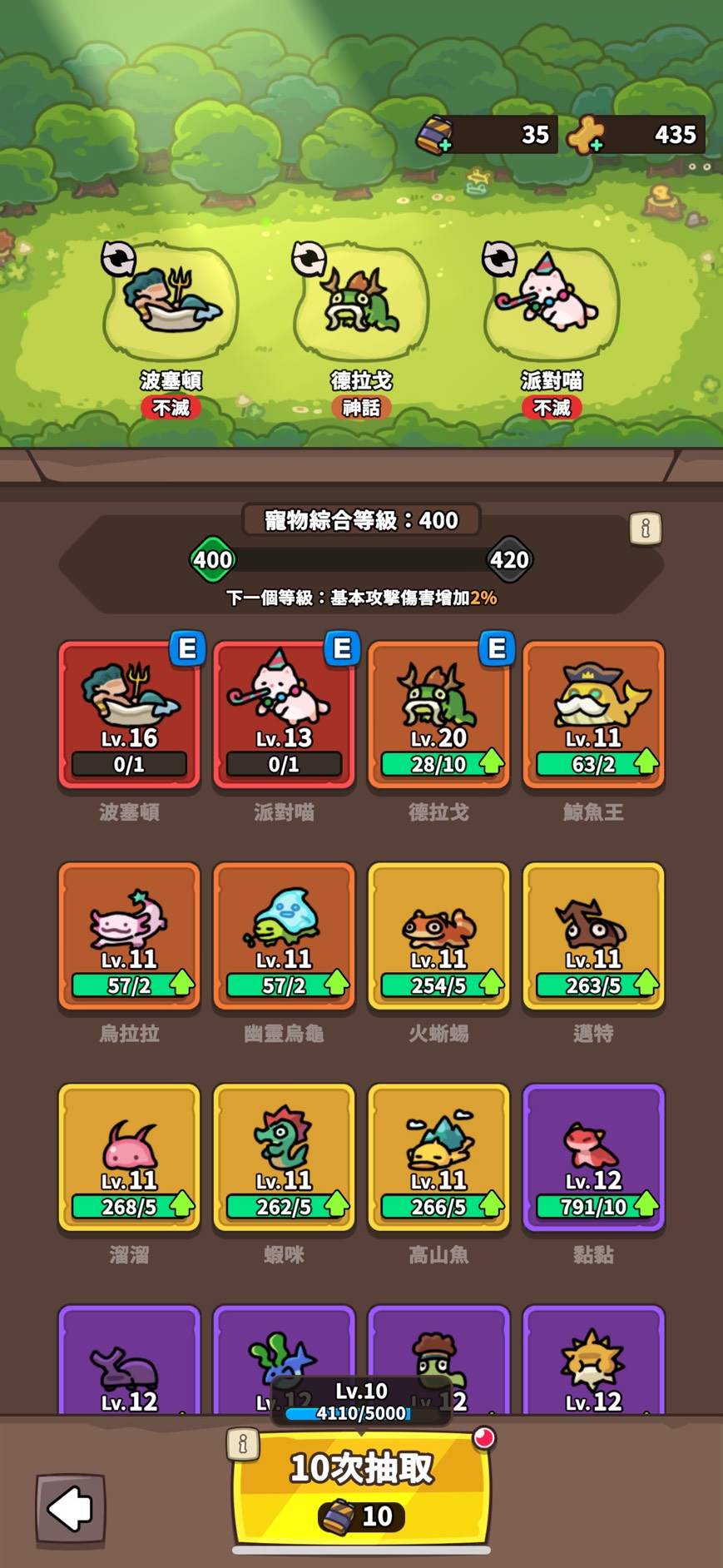This screenshot has width=723, height=1568.
Task: Go back with the arrow button
Action: point(71,1508)
